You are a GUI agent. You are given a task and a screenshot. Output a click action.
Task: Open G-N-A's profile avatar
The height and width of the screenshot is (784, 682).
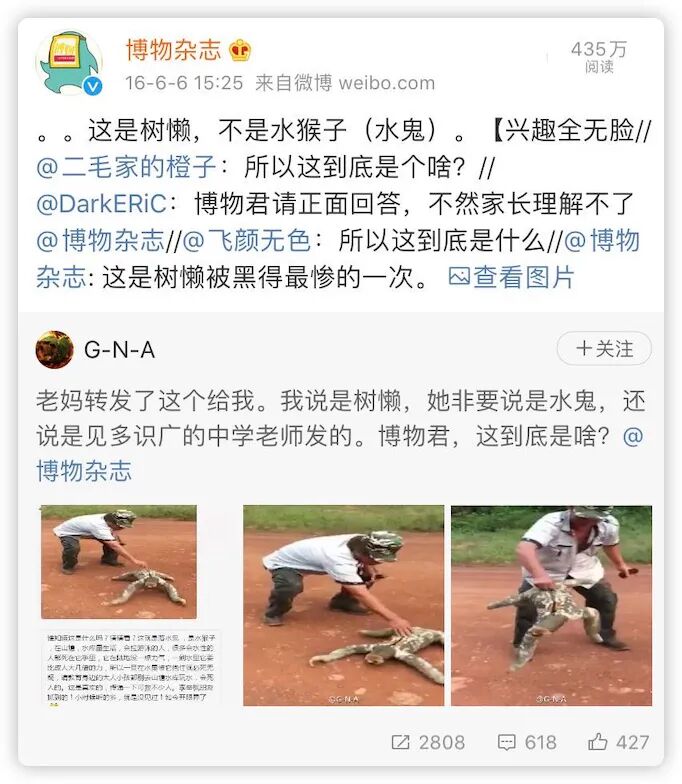54,349
